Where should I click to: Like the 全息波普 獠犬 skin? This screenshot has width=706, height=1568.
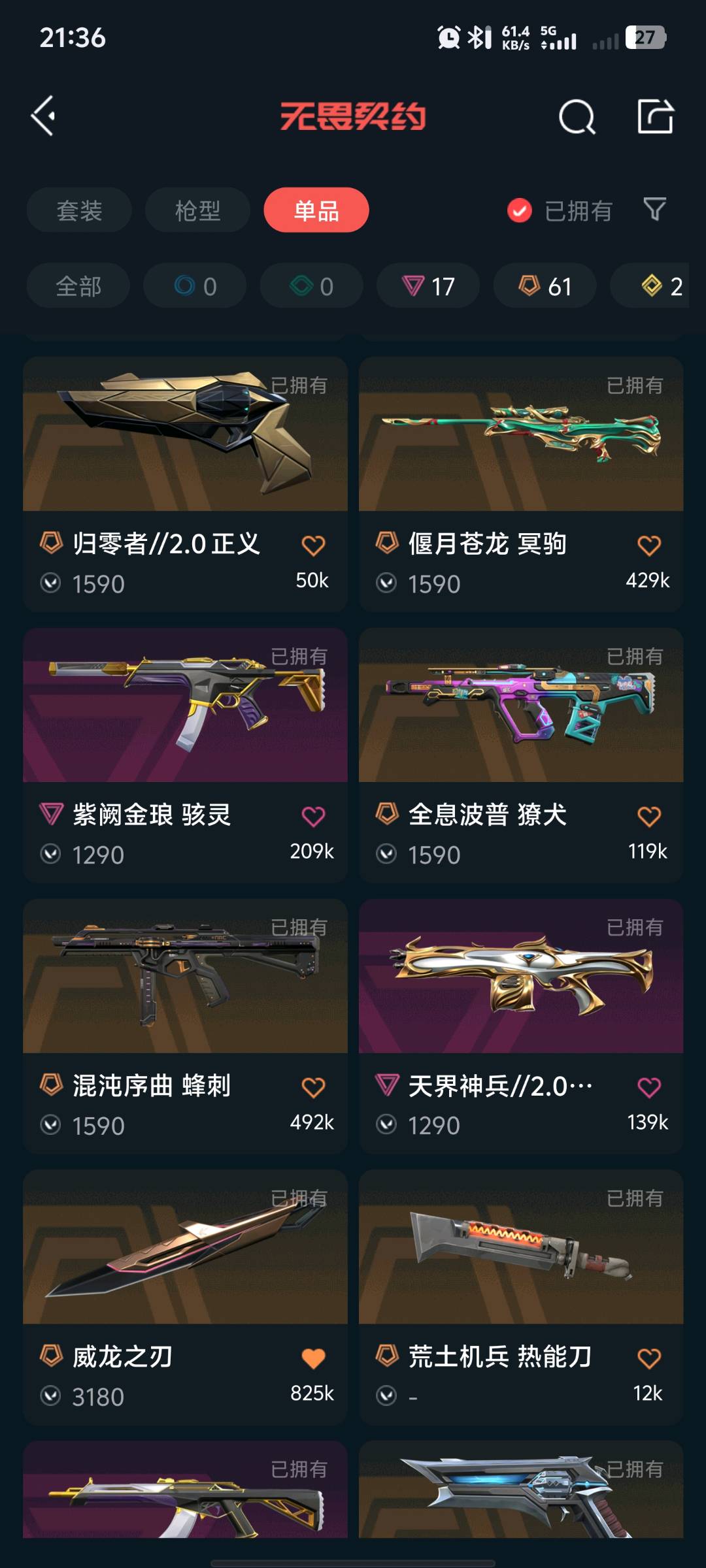[x=648, y=816]
